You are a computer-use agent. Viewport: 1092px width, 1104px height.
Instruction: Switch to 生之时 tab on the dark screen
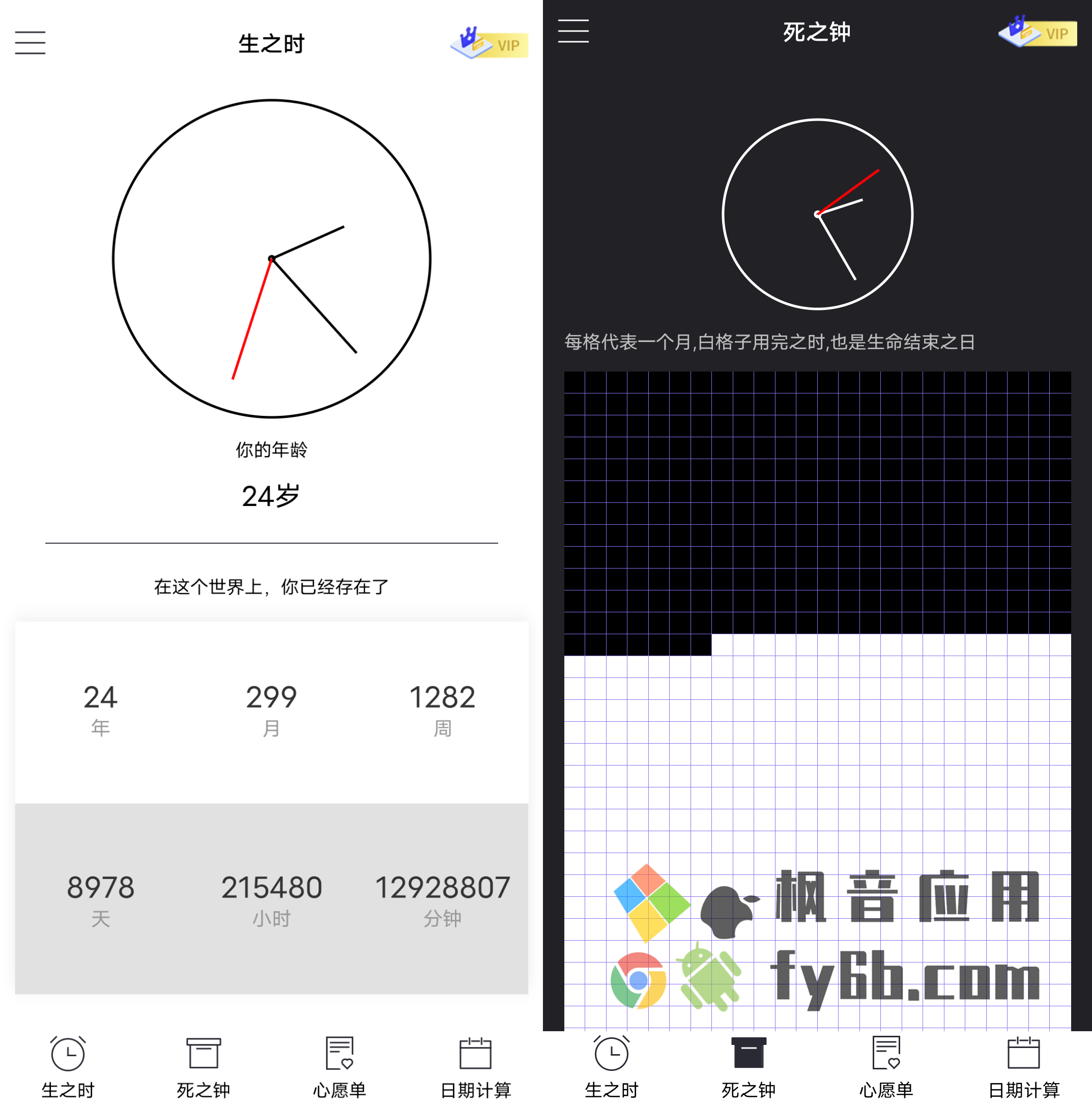612,1066
